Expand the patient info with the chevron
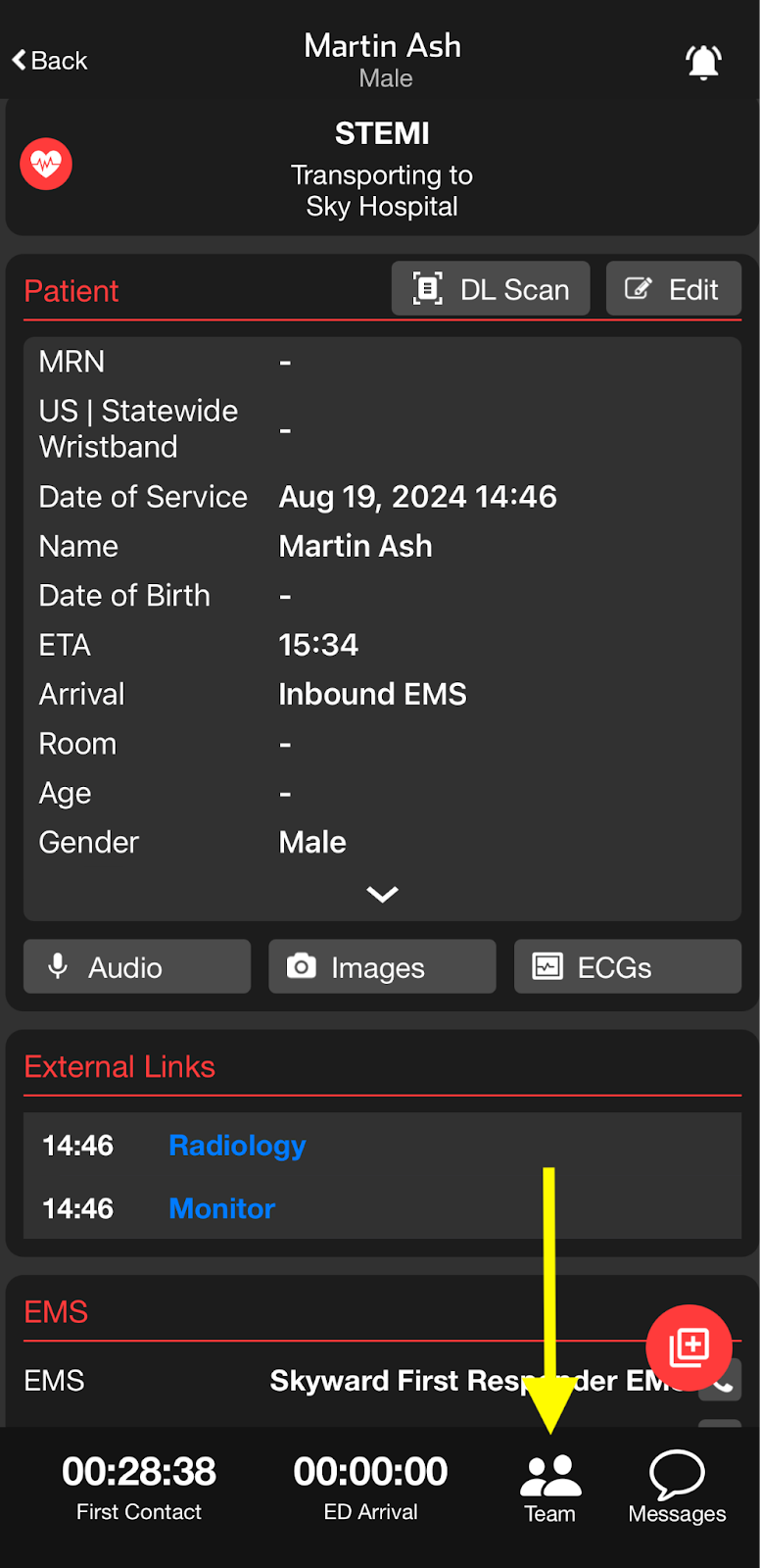The width and height of the screenshot is (760, 1568). [382, 894]
